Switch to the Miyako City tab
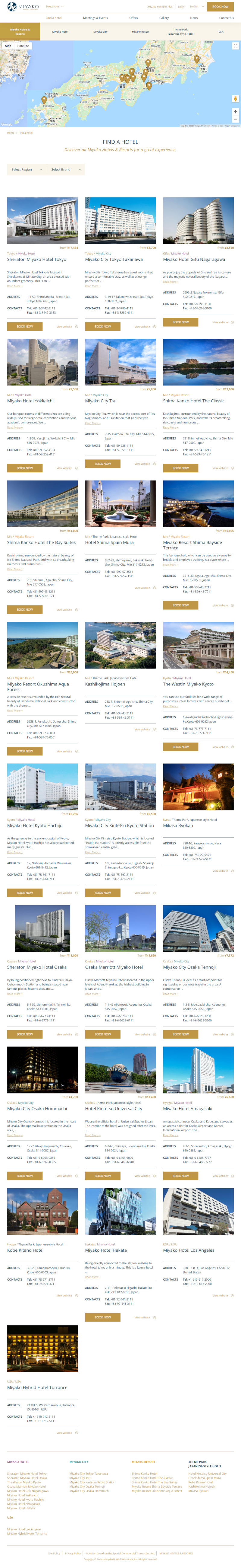The height and width of the screenshot is (1568, 241). (100, 32)
